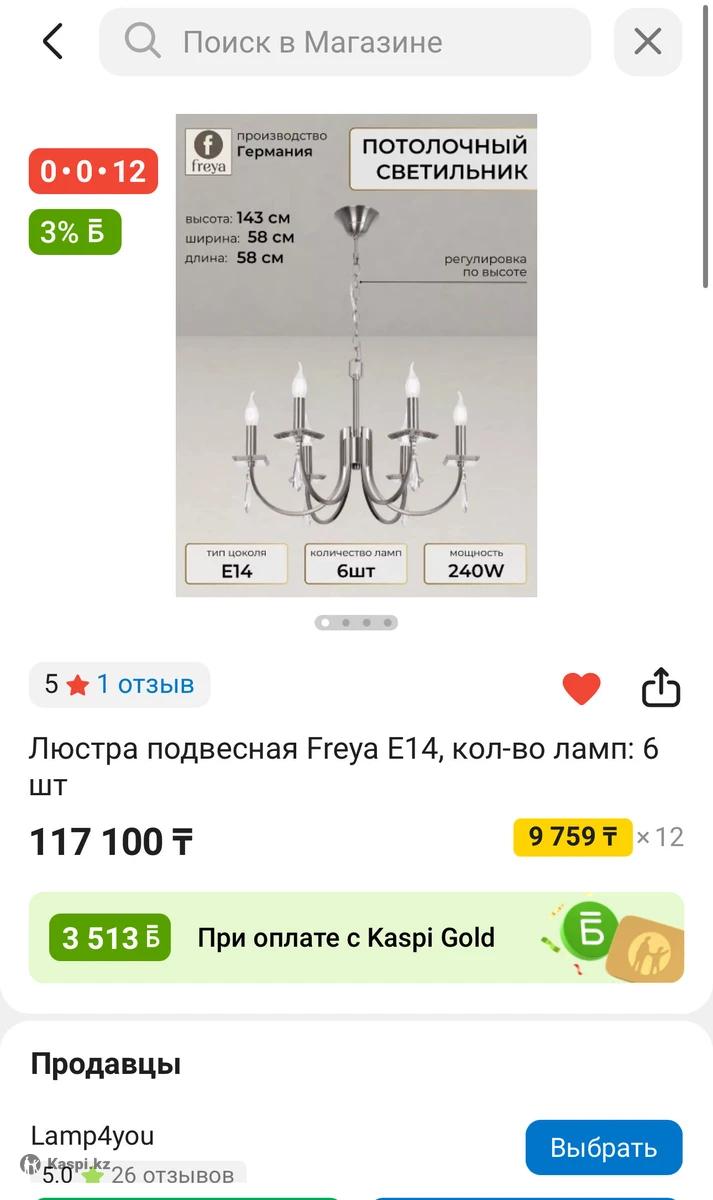Open the Freya chandelier product photo
713x1200 pixels.
[356, 355]
